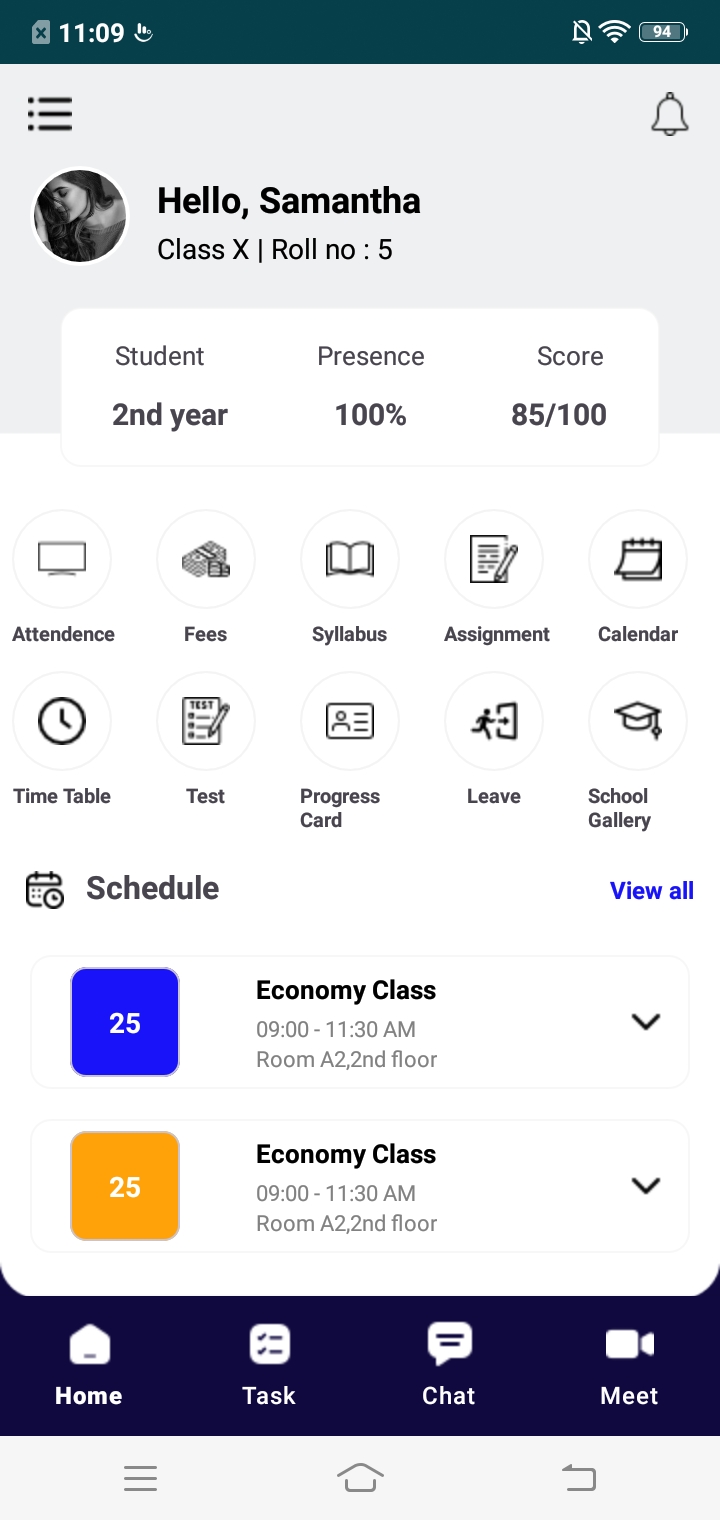Image resolution: width=720 pixels, height=1520 pixels.
Task: Expand the Economy Class card with blue badge
Action: [x=646, y=1022]
